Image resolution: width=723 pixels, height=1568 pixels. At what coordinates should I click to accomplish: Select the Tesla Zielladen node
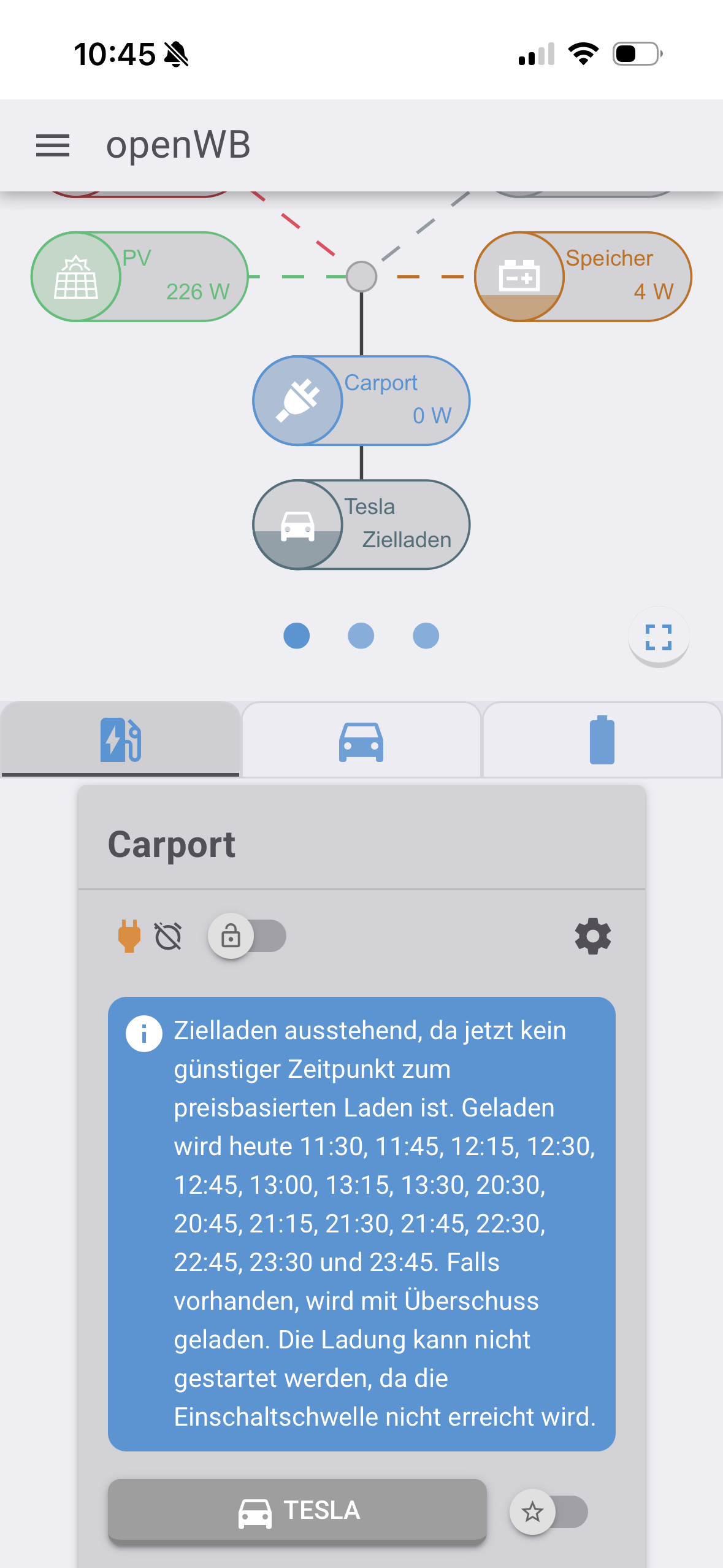coord(361,525)
